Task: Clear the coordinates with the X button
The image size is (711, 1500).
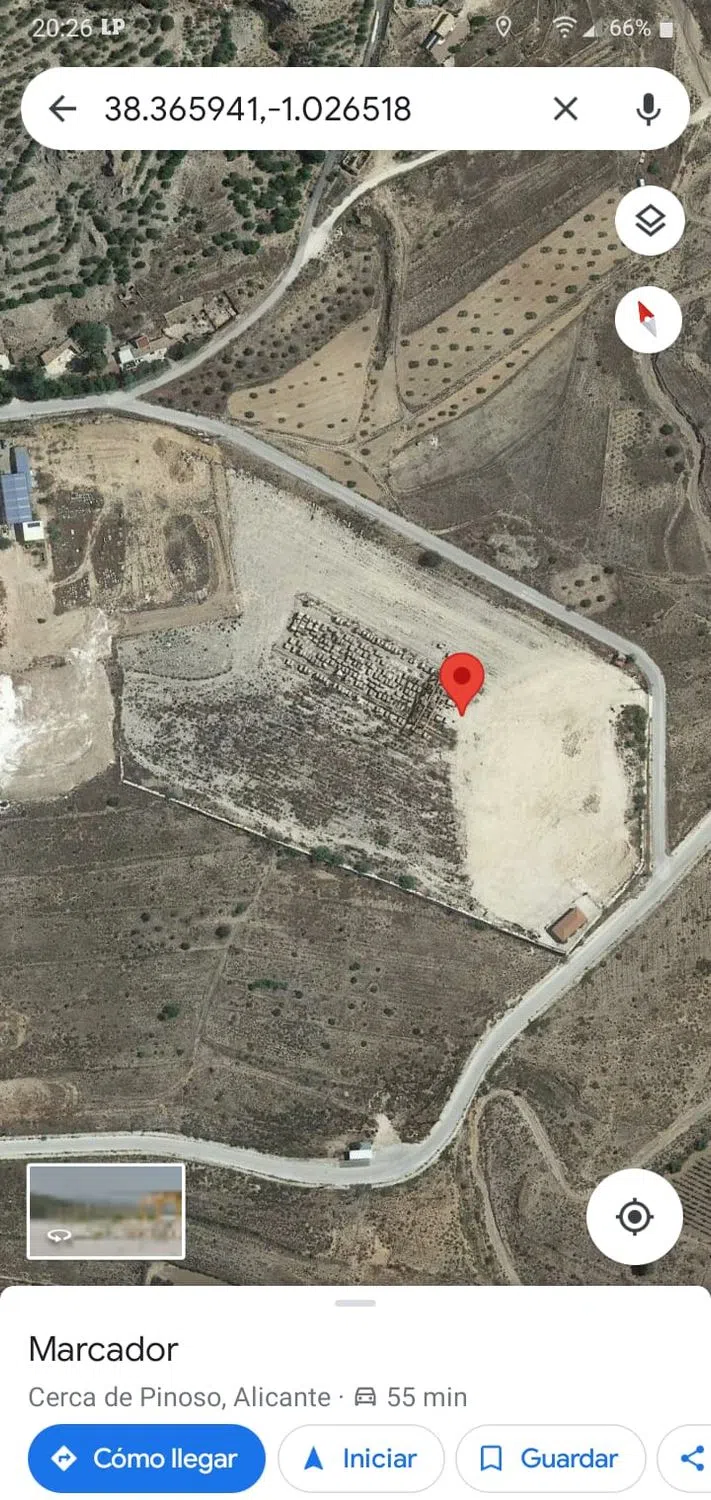Action: (x=565, y=109)
